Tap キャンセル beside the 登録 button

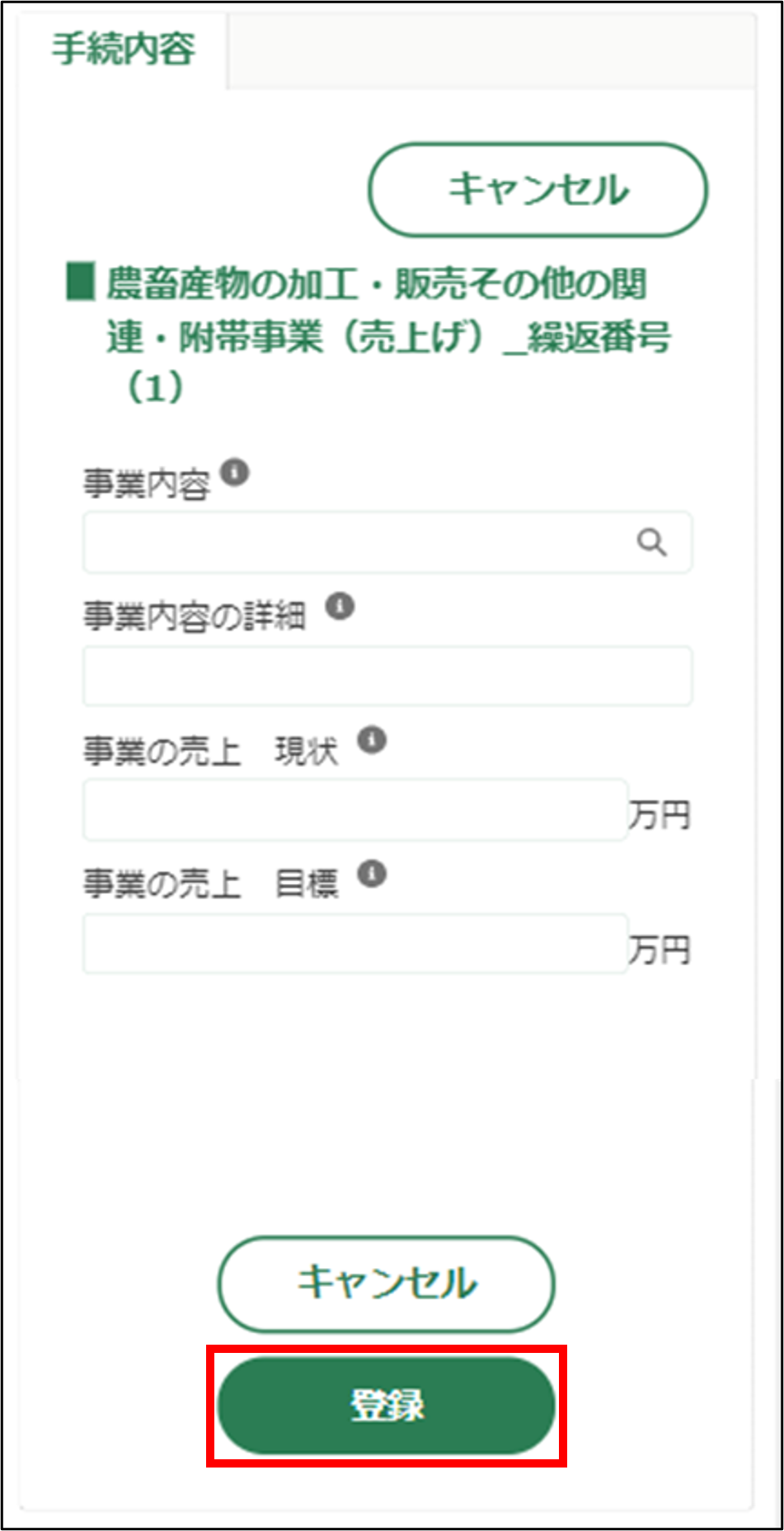pyautogui.click(x=386, y=1283)
